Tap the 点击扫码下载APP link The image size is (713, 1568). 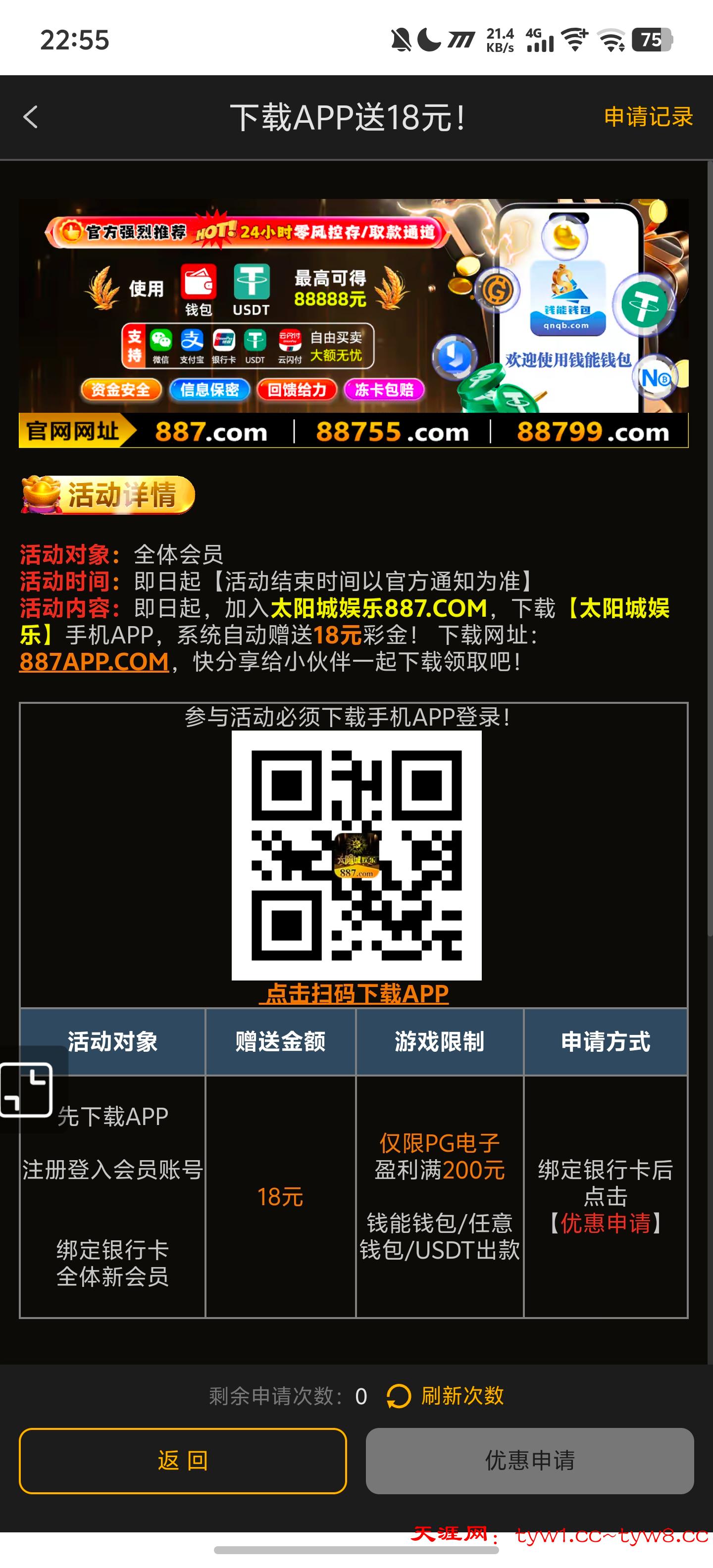[x=356, y=993]
